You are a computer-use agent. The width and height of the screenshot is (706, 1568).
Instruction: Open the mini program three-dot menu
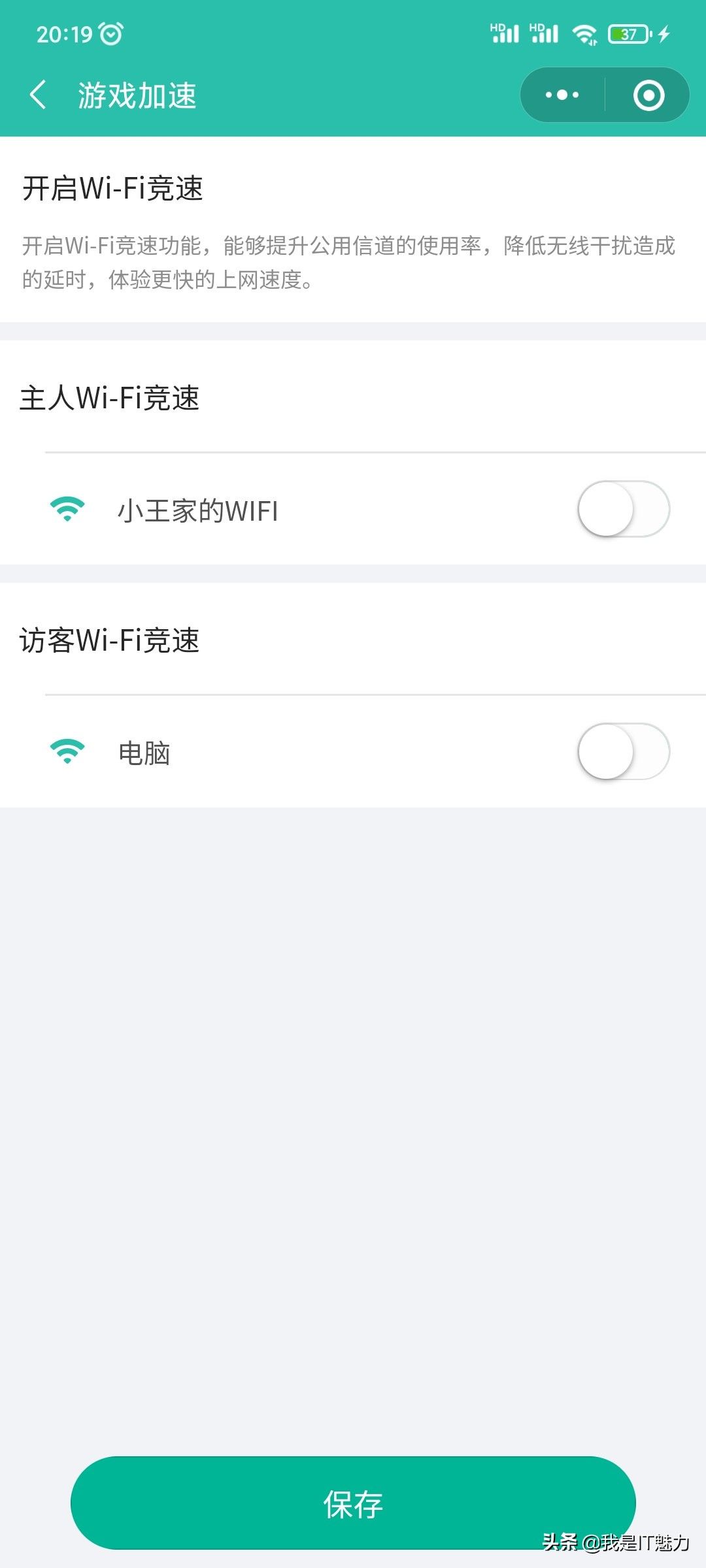click(x=562, y=95)
